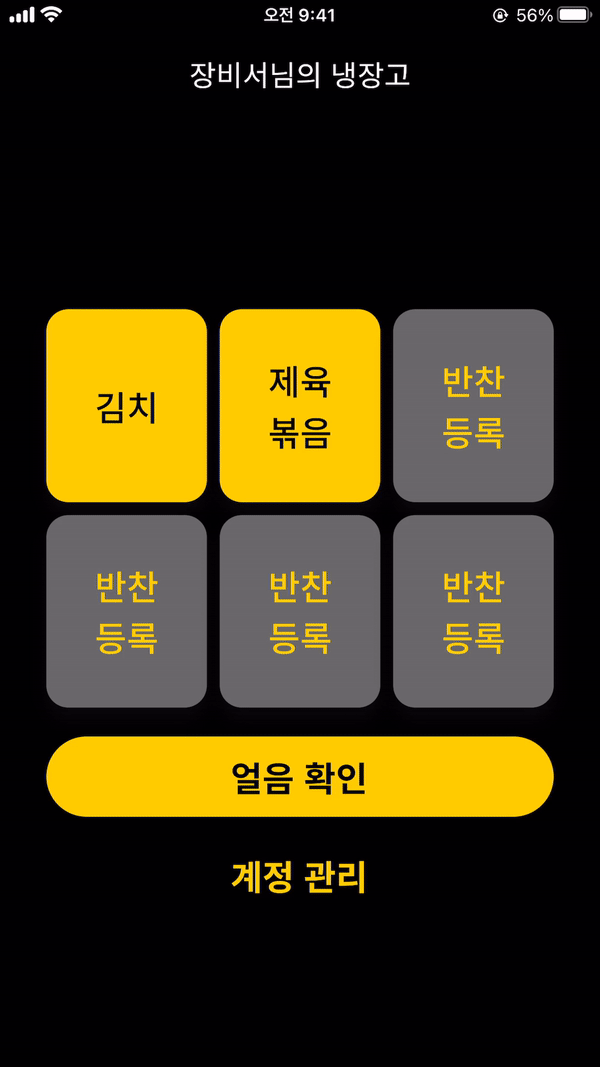This screenshot has width=600, height=1067.
Task: Tap the 얼음 확인 button
Action: point(300,776)
